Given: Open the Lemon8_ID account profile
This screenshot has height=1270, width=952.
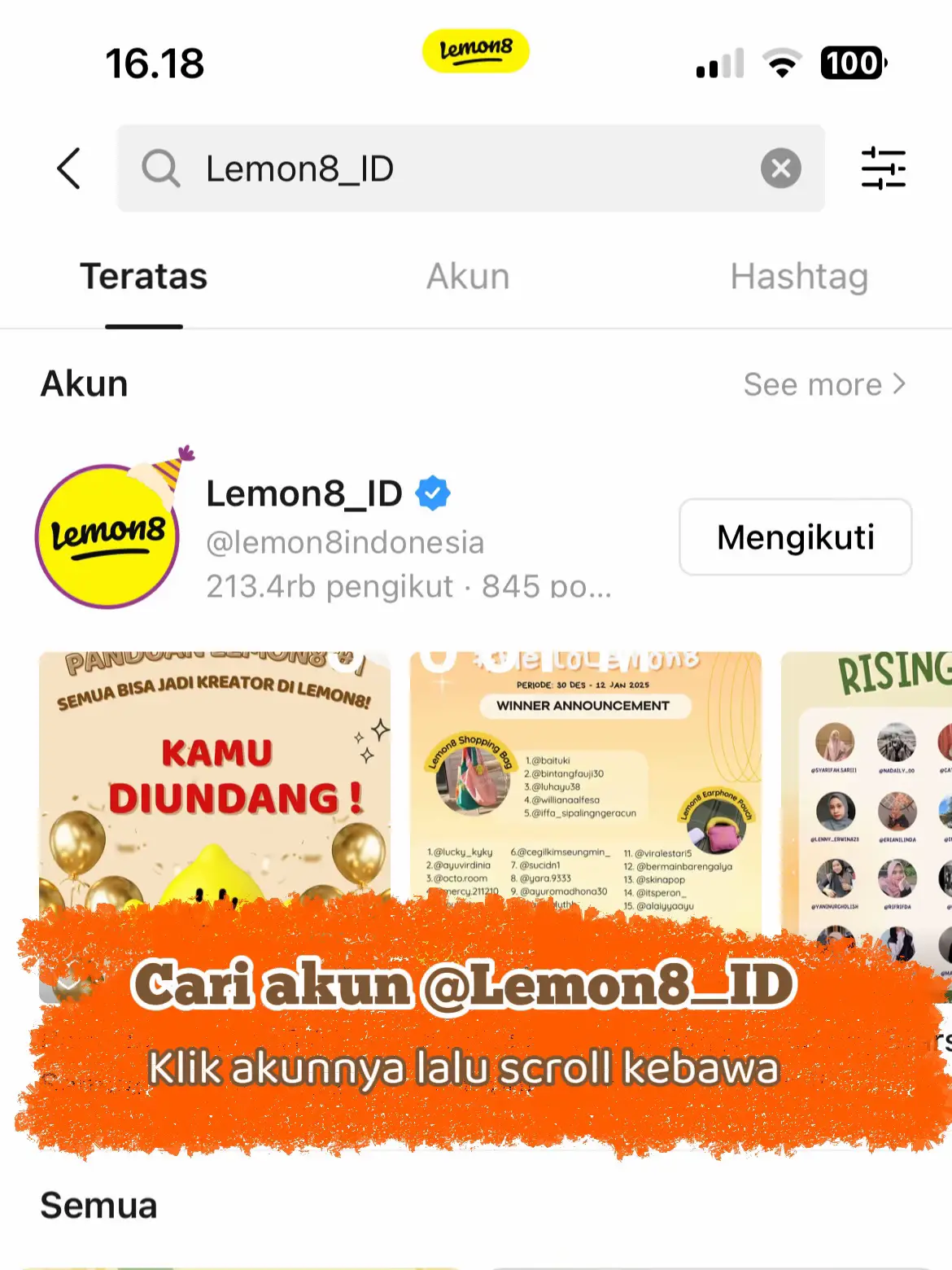Looking at the screenshot, I should click(x=303, y=494).
